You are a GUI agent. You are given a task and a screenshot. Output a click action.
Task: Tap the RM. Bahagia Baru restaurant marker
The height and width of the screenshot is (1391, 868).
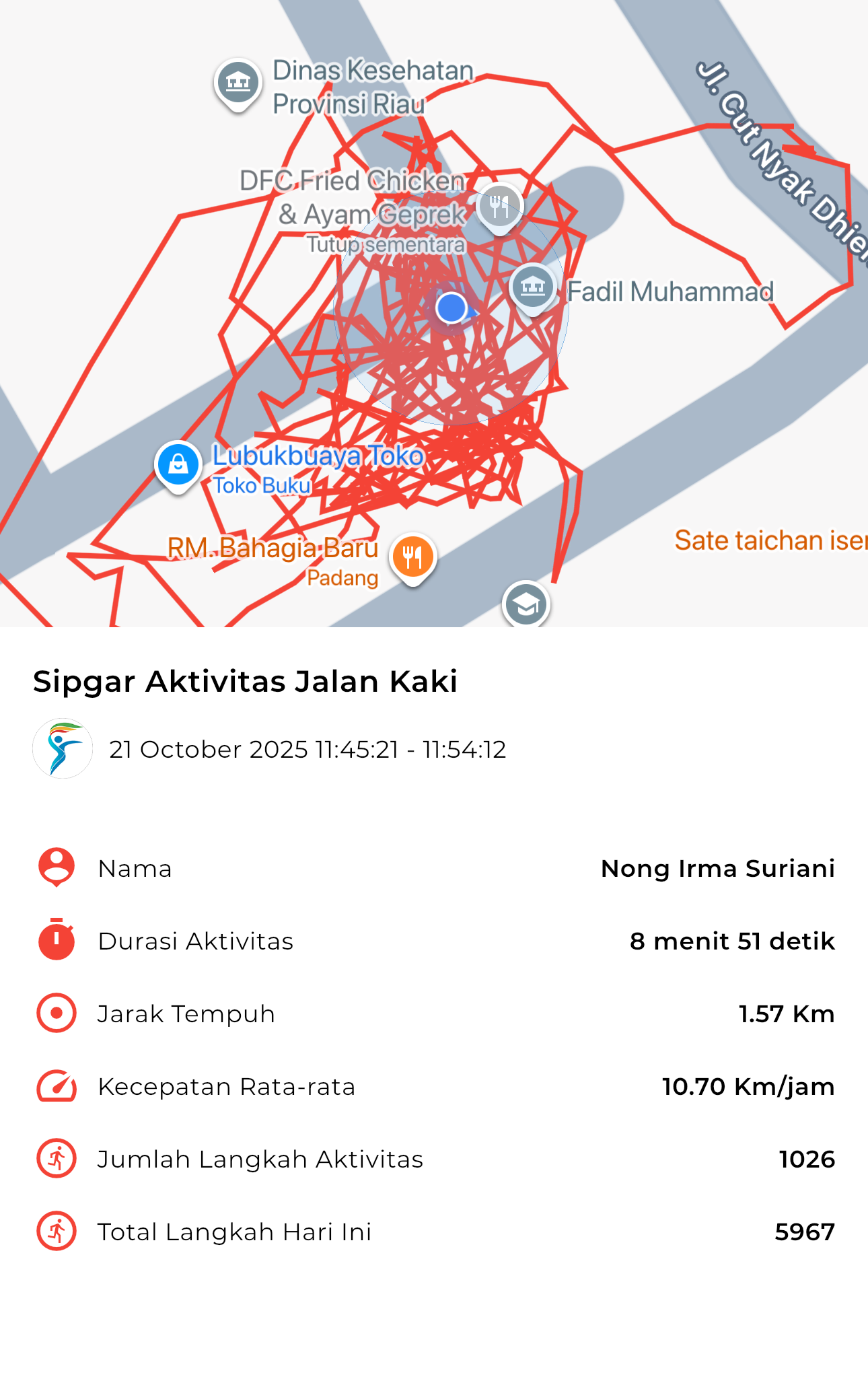[412, 557]
